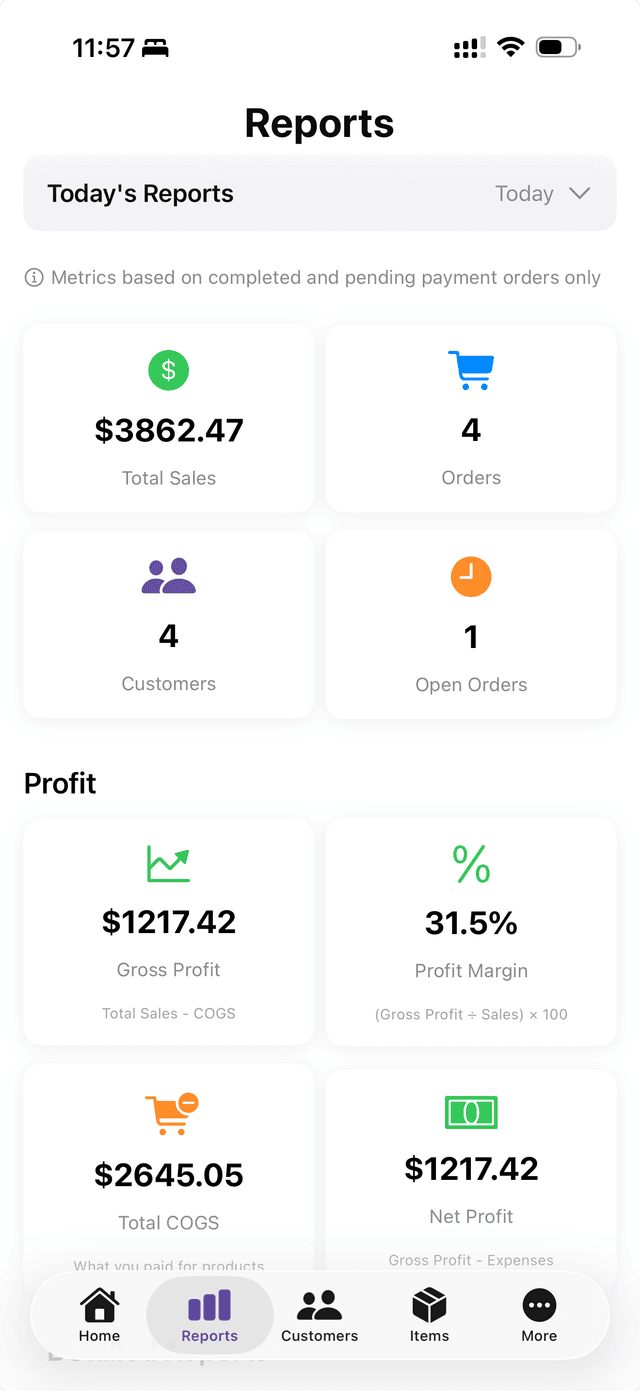Go to the Home tab
This screenshot has width=640, height=1391.
pyautogui.click(x=99, y=1315)
